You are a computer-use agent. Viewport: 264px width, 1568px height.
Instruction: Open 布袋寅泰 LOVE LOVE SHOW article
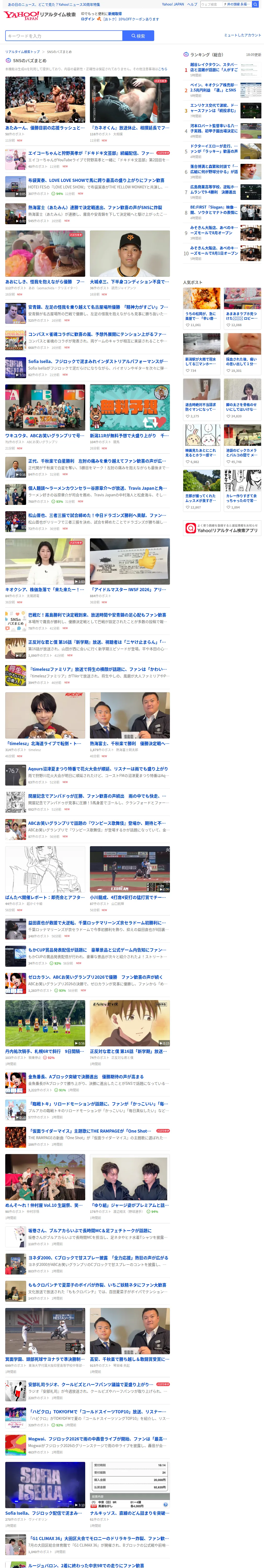(x=88, y=186)
